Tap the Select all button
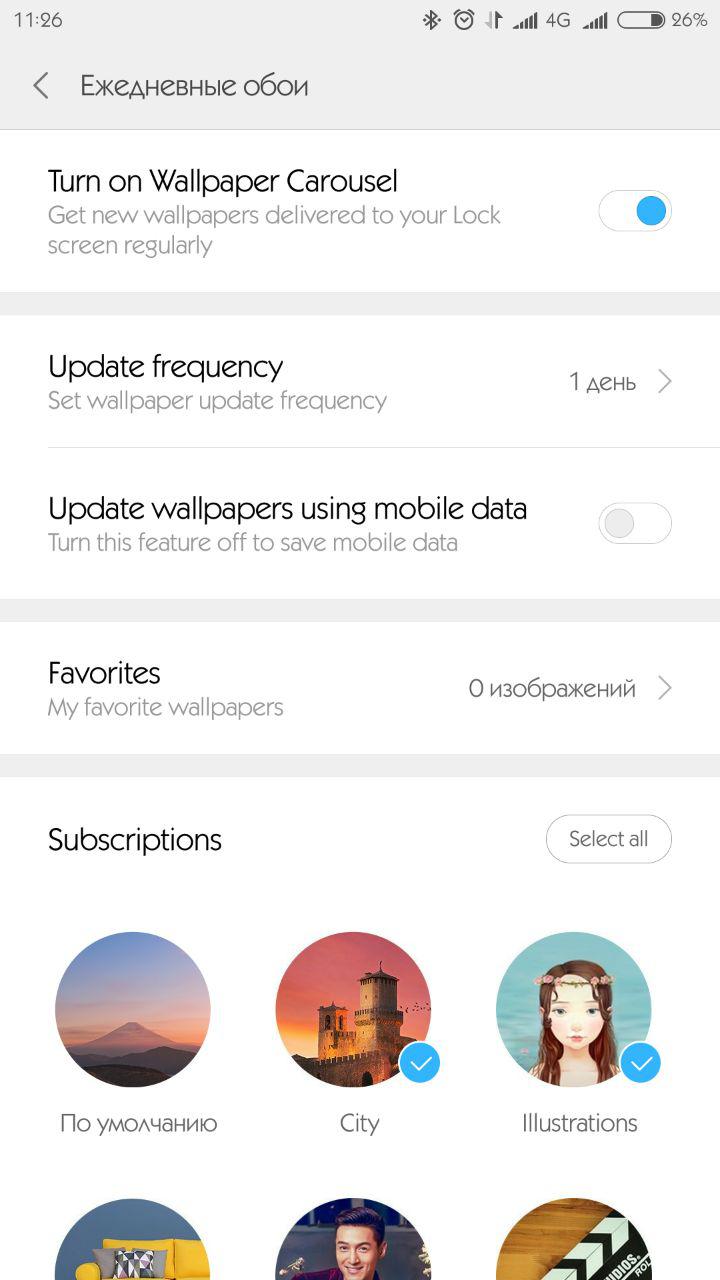 coord(608,839)
